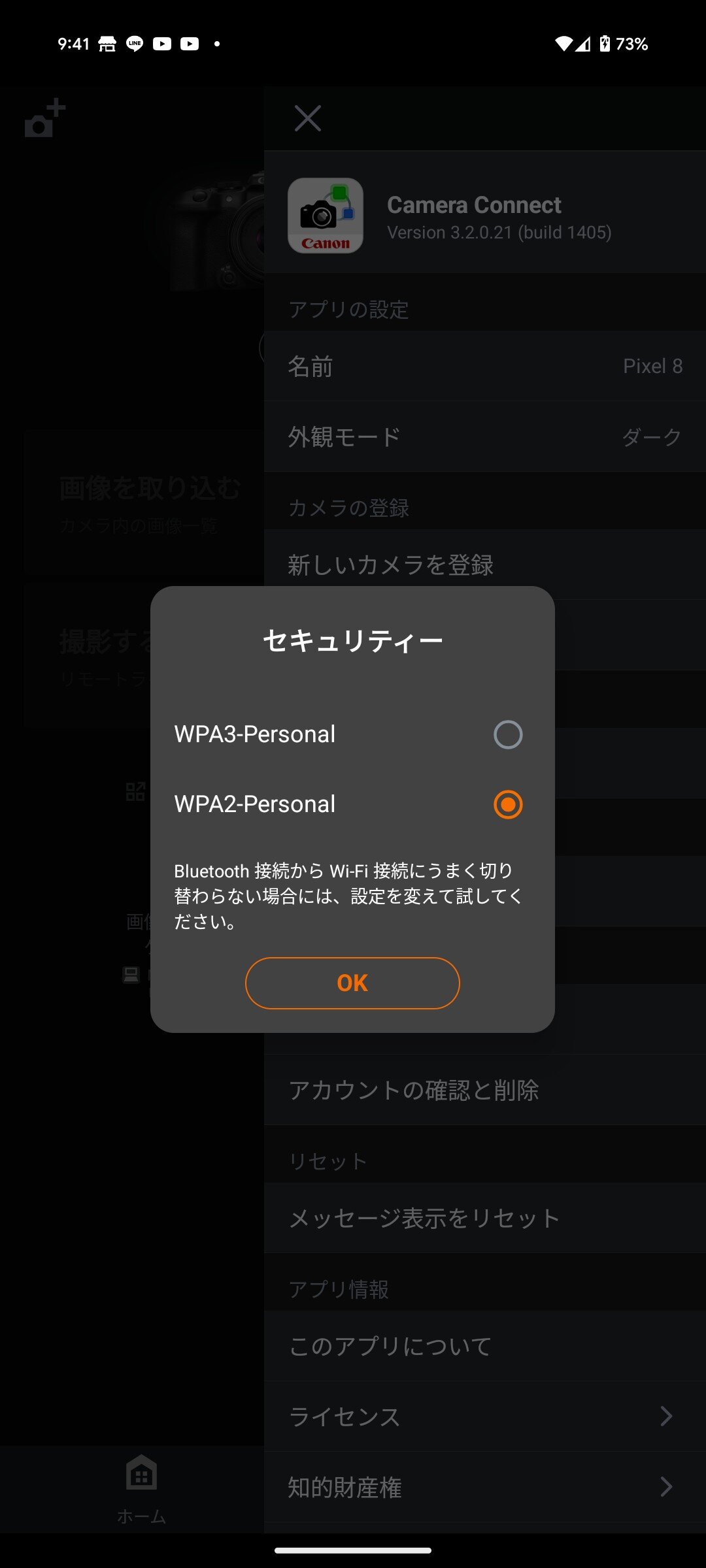Select the WPA3-Personal security option
Screen dimensions: 706x1568
(507, 734)
